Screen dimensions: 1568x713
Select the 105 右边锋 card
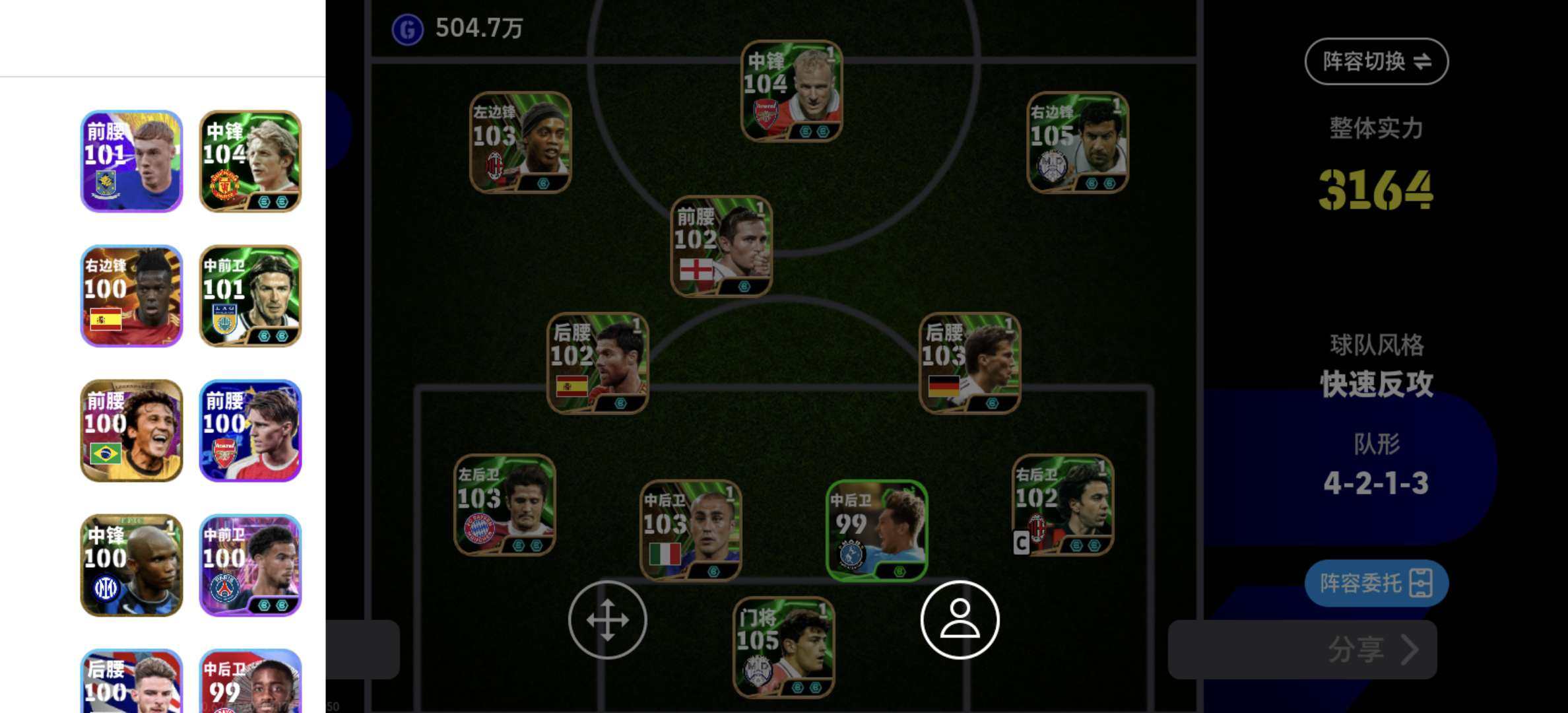[x=1077, y=143]
